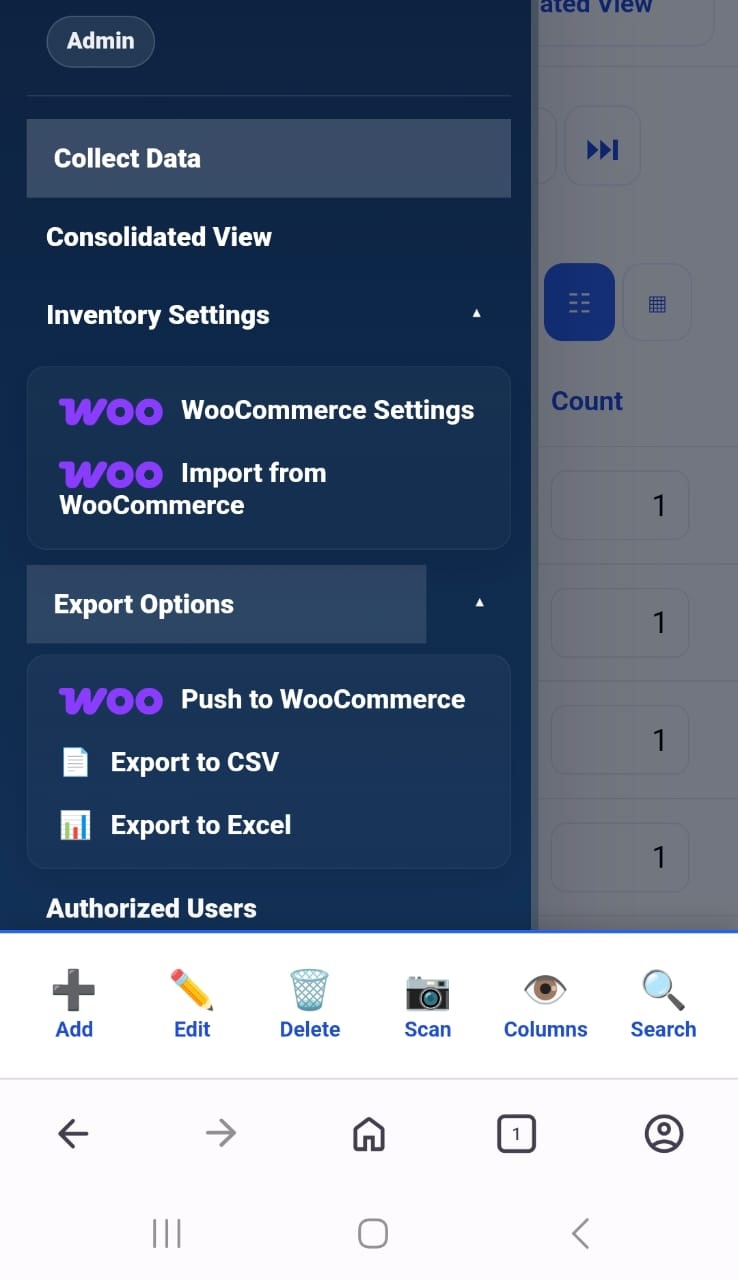Collapse the Export Options section
Image resolution: width=738 pixels, height=1280 pixels.
479,603
